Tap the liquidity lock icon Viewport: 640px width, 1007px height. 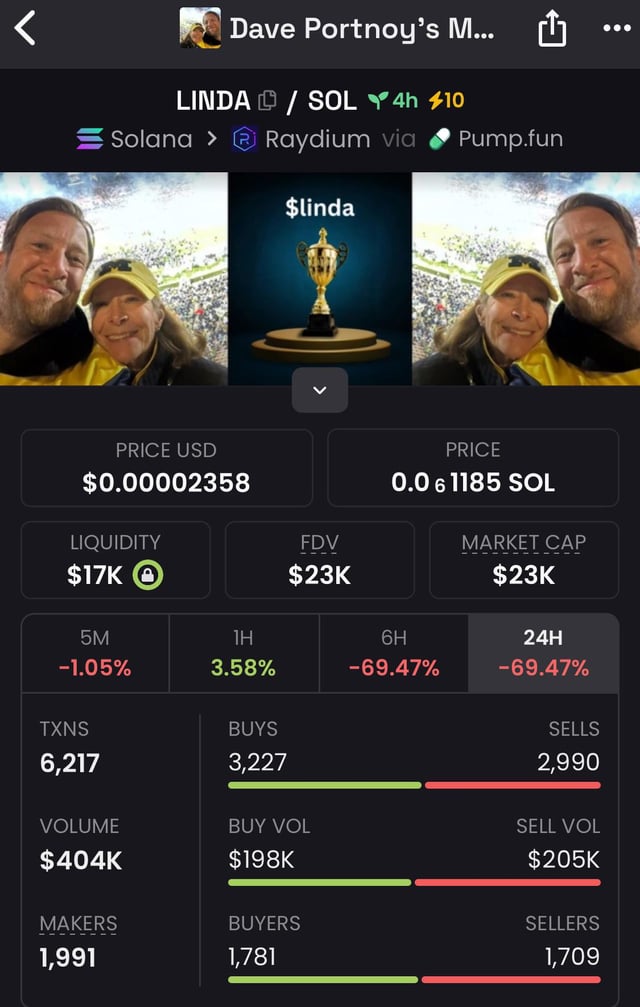tap(148, 575)
